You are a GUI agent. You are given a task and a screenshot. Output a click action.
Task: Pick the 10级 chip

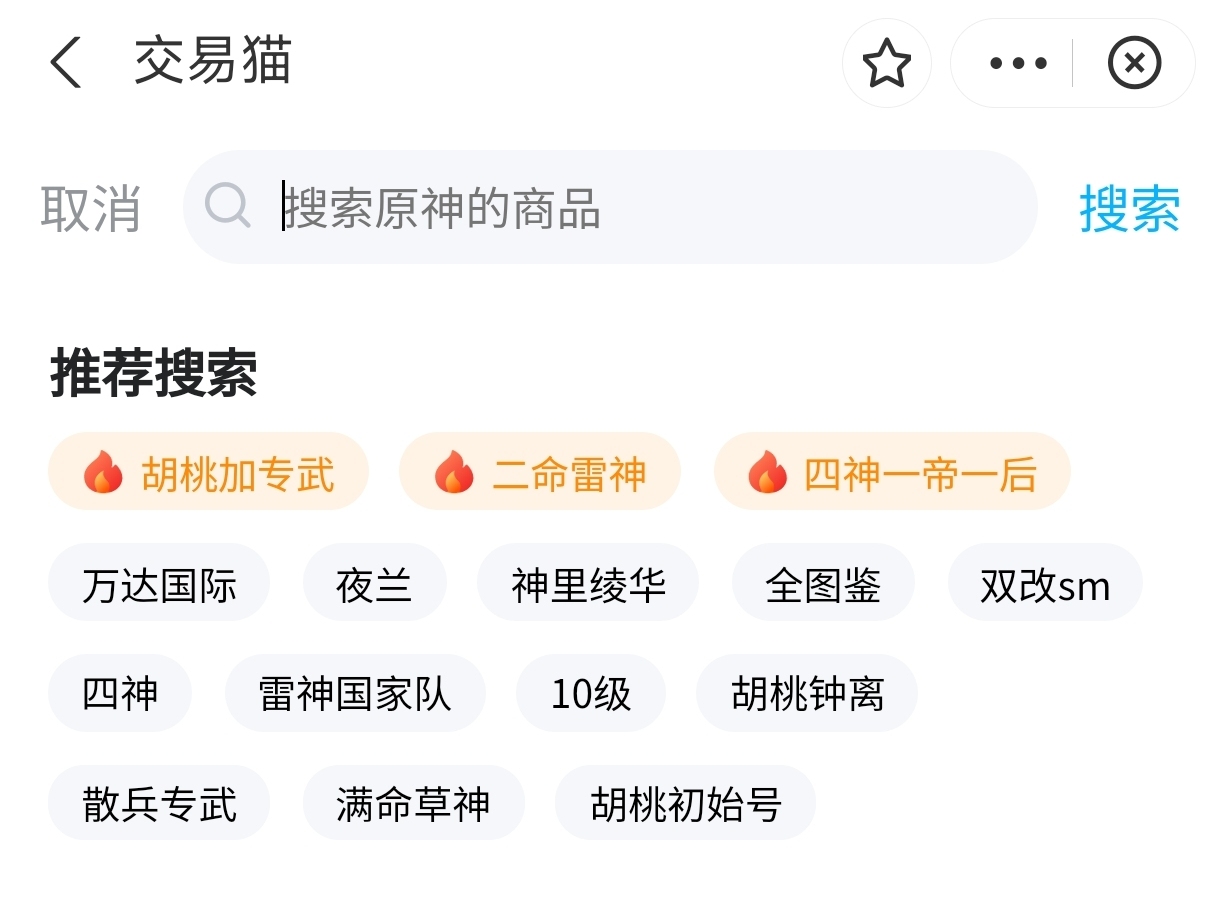tap(590, 693)
